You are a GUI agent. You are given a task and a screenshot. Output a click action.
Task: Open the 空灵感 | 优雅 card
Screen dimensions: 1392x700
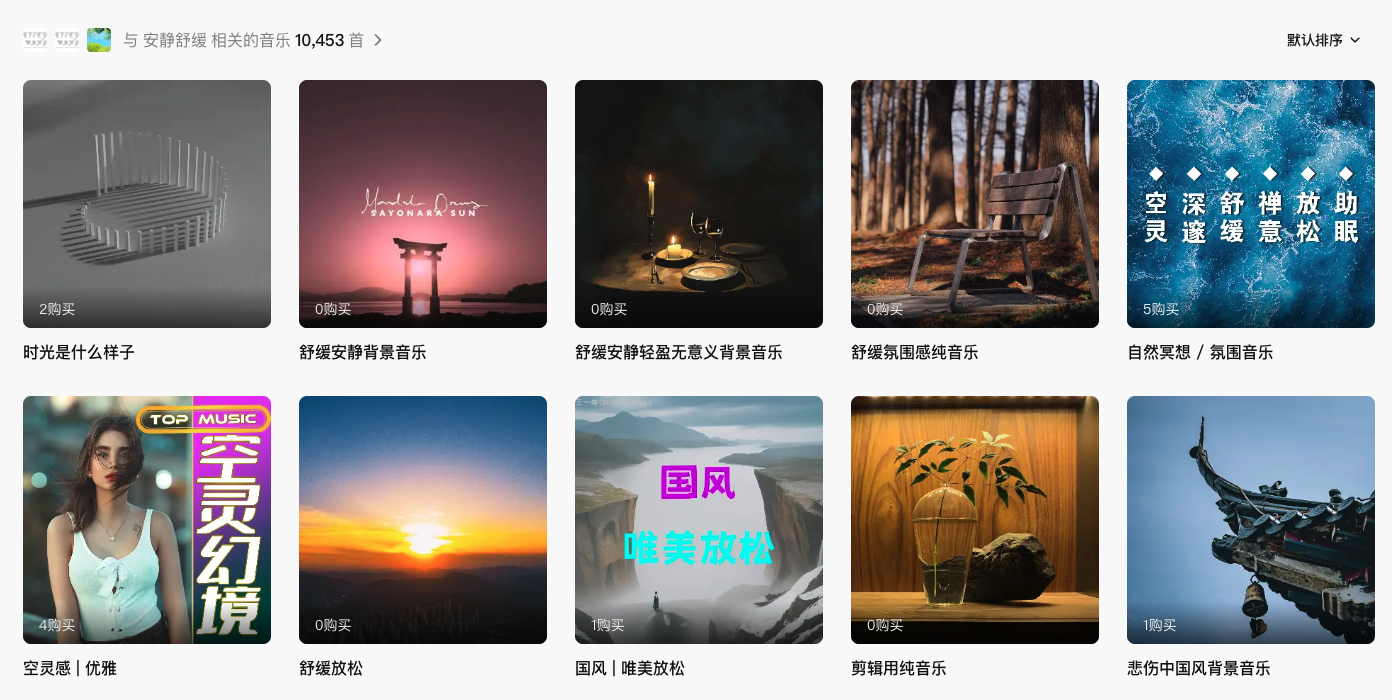[147, 520]
